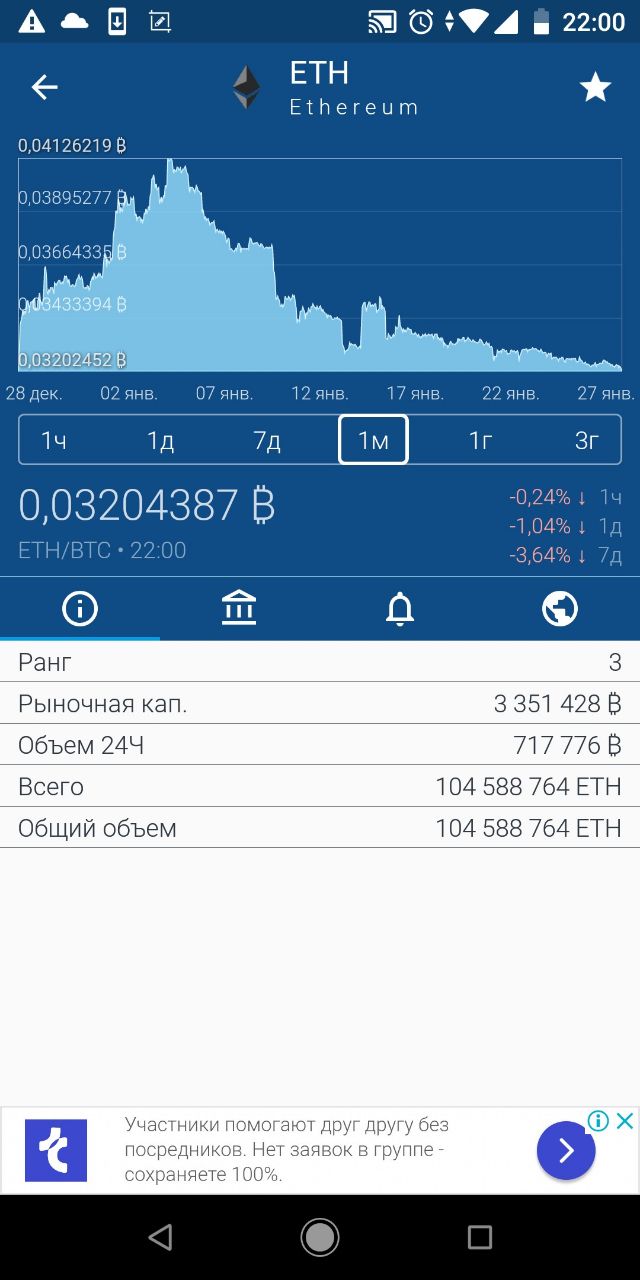Switch chart to 1г range
The image size is (640, 1280).
[480, 440]
